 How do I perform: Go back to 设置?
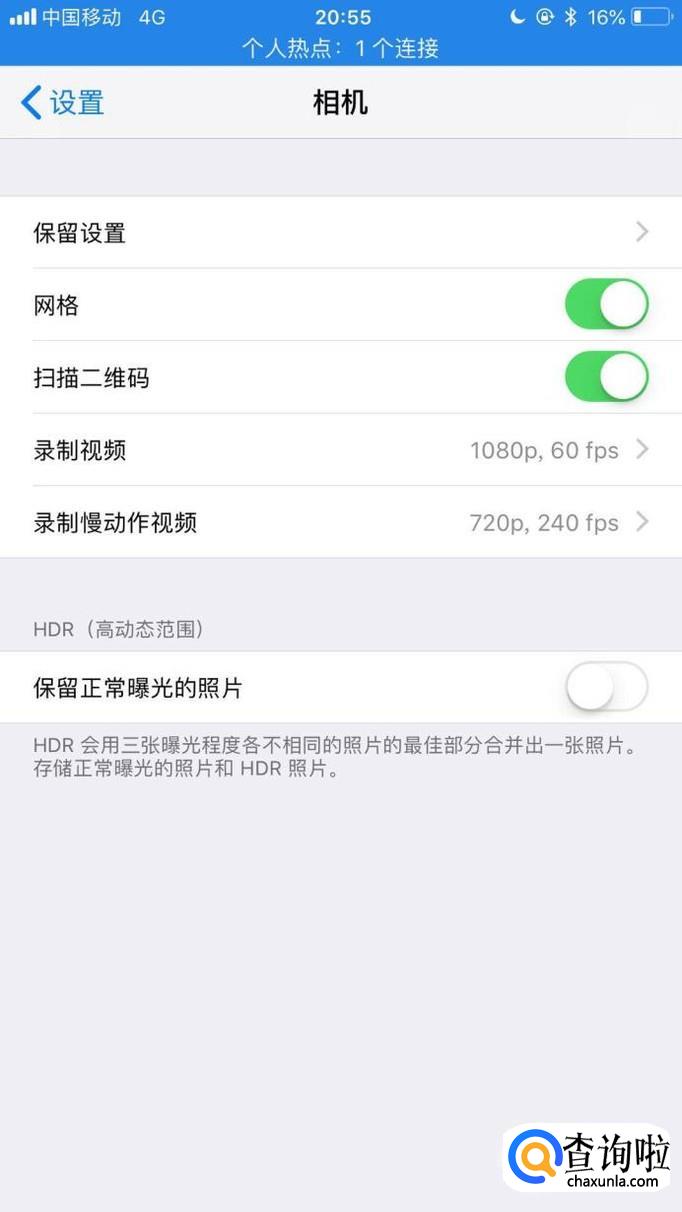click(62, 102)
